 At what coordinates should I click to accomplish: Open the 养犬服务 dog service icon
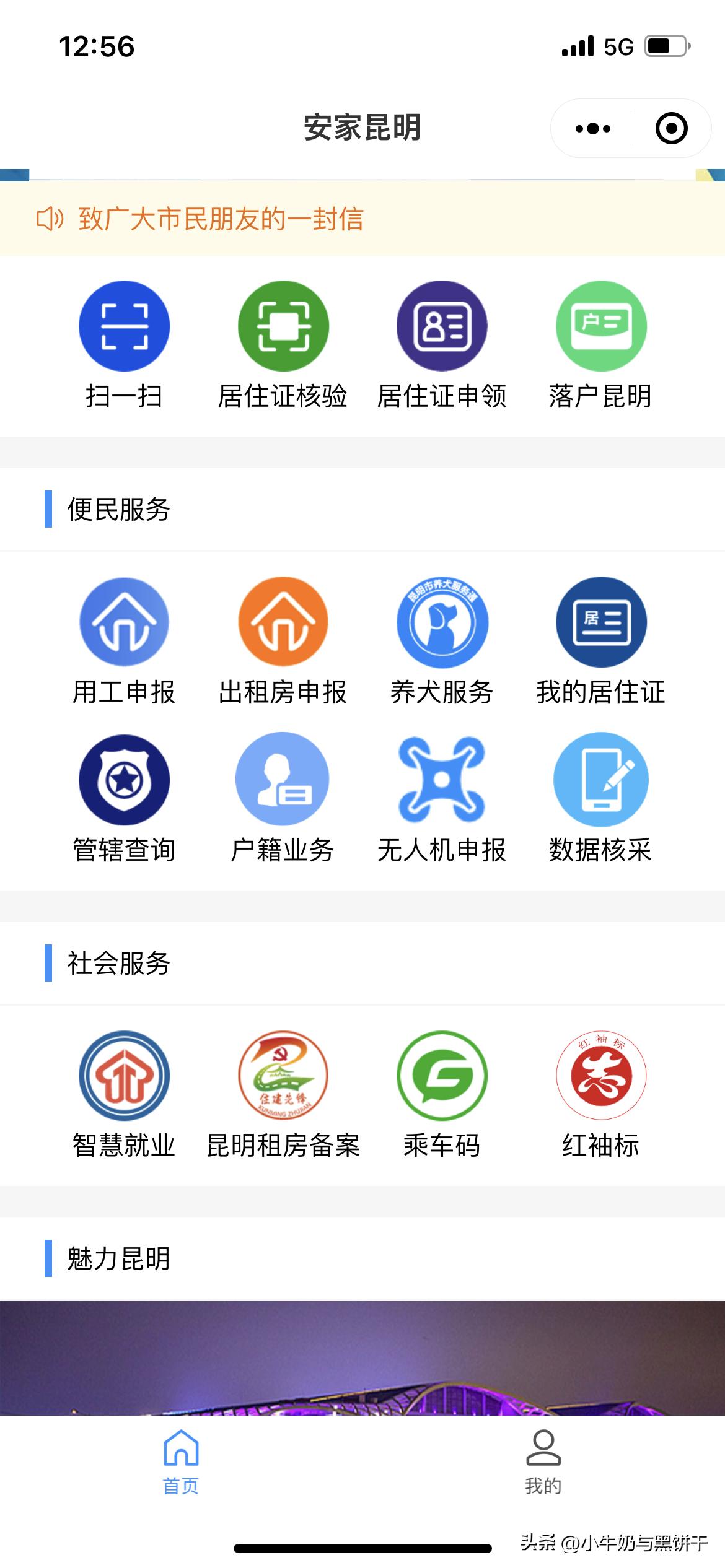click(x=441, y=624)
